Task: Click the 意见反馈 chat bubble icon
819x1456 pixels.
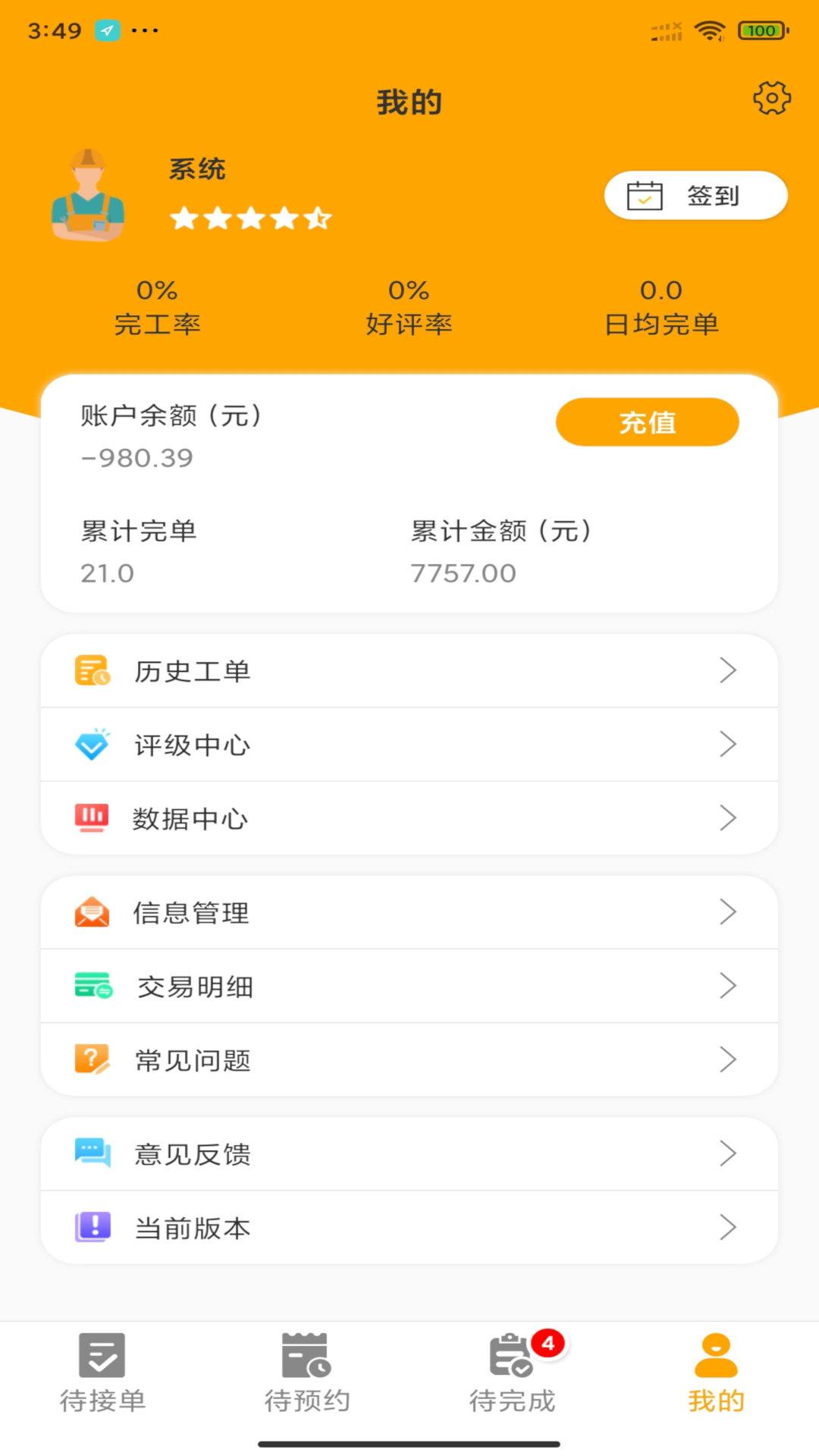Action: 91,1153
